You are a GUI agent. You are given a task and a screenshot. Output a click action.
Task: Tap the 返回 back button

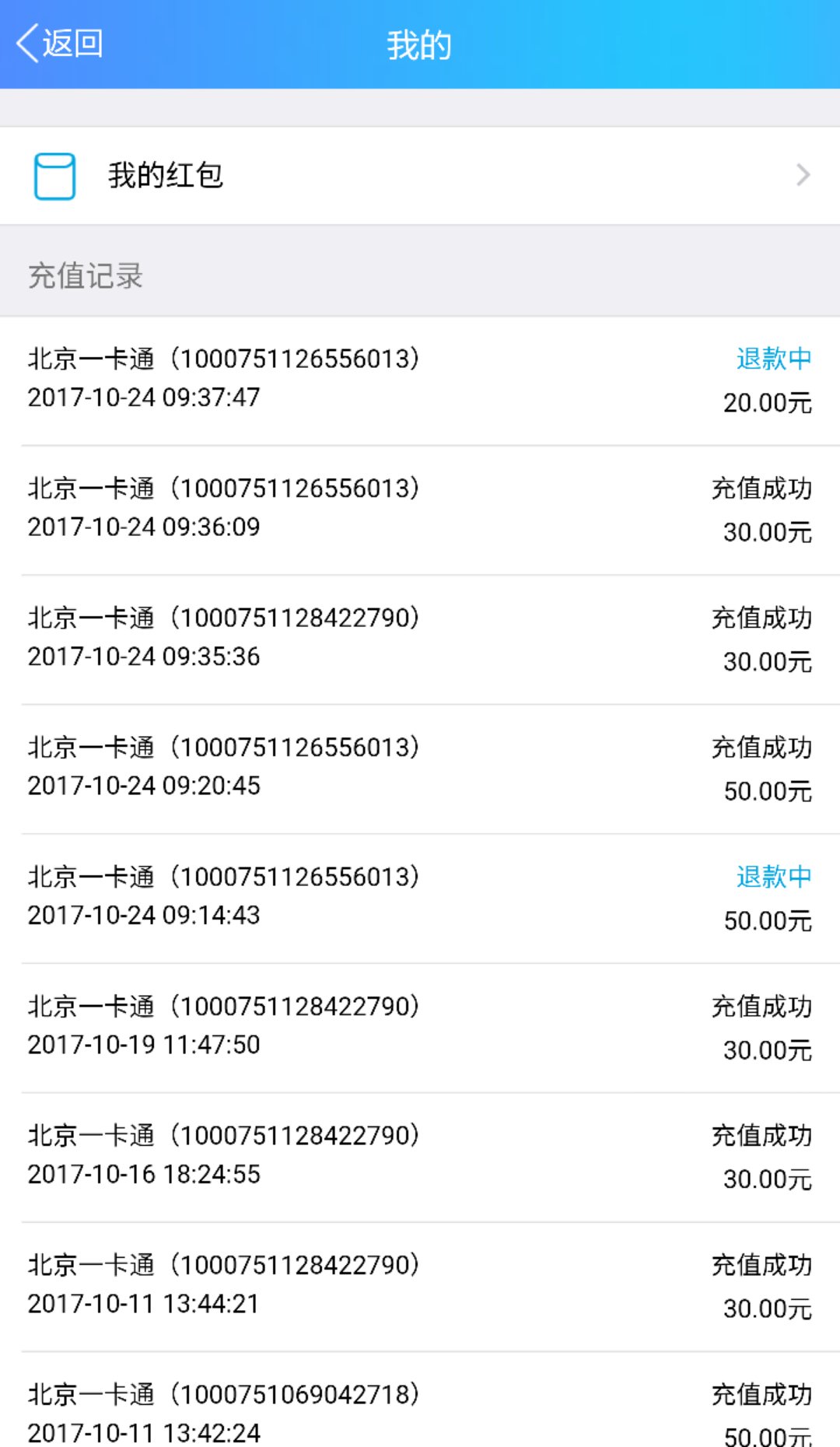[58, 44]
